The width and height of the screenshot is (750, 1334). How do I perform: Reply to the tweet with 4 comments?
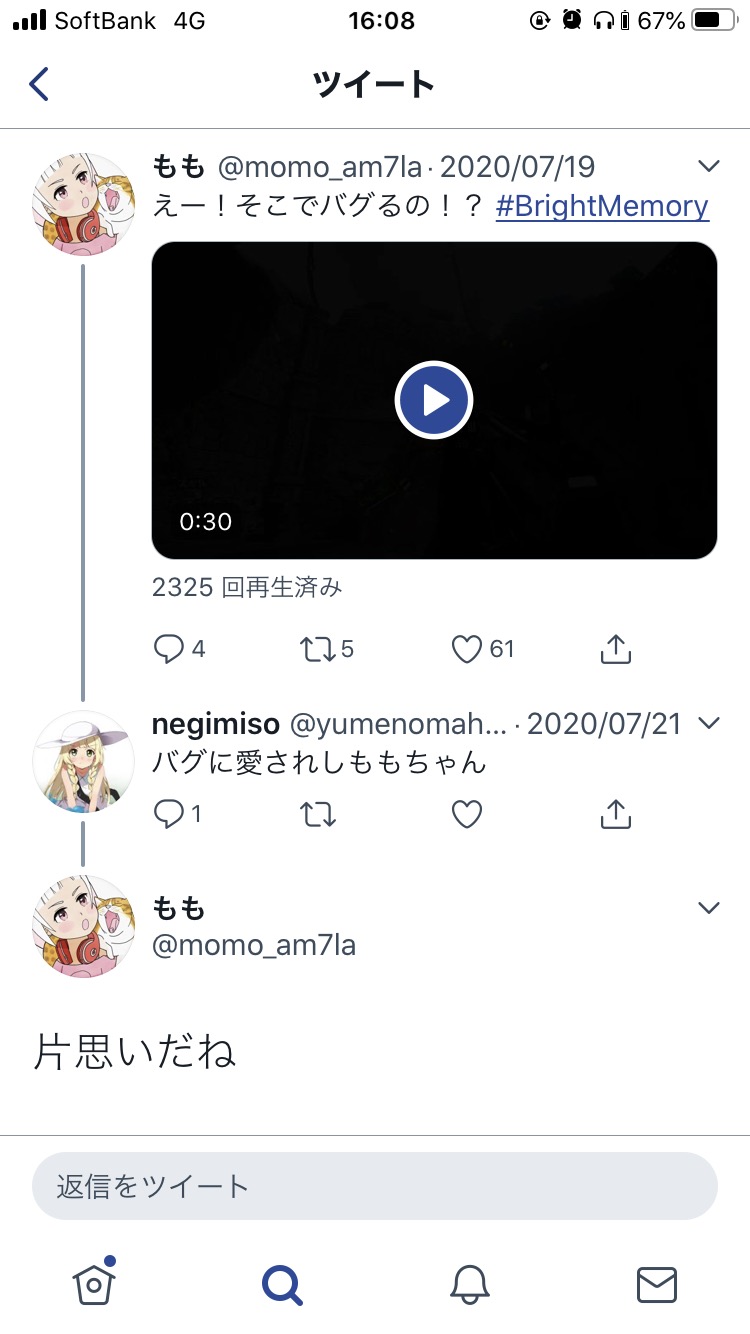pos(169,649)
